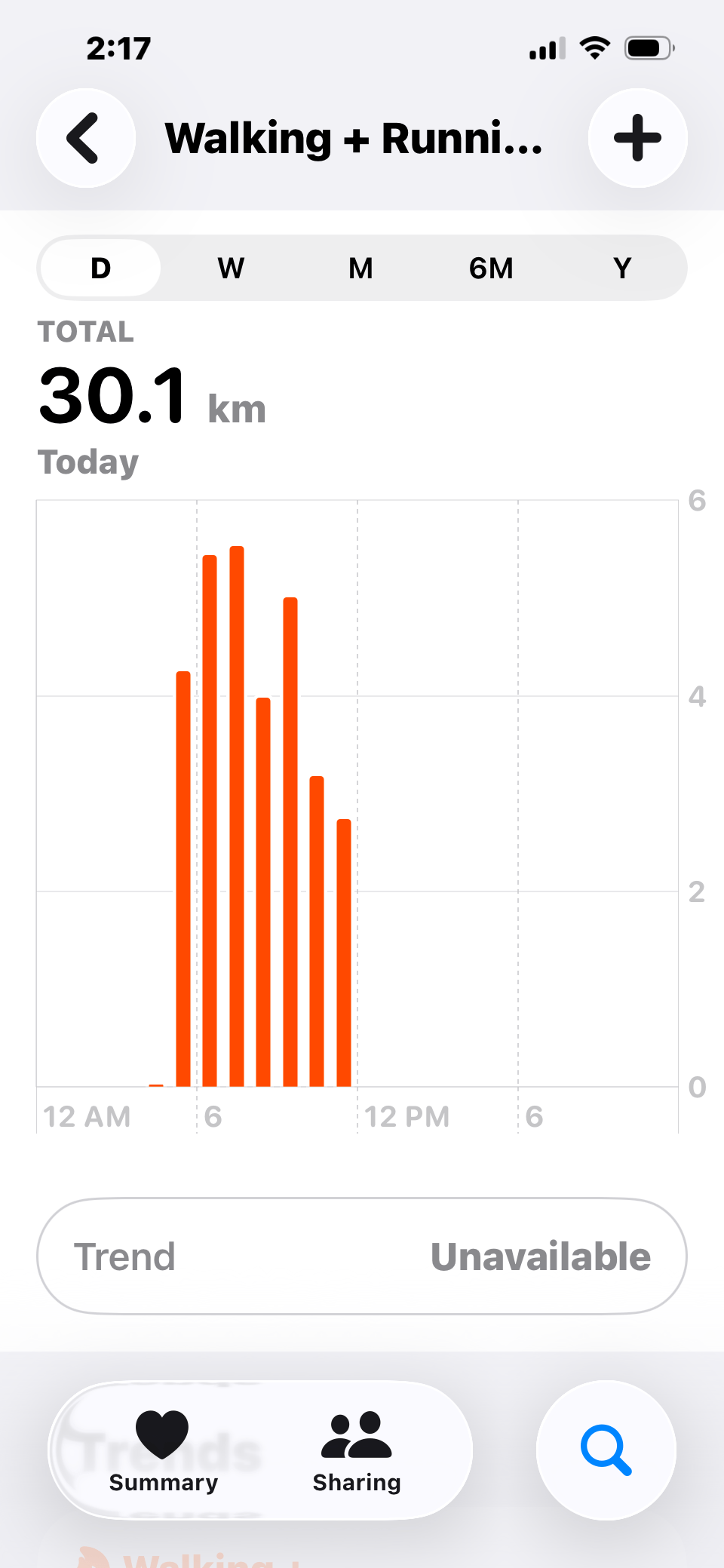Viewport: 724px width, 1568px height.
Task: Switch to the Y yearly view
Action: [621, 268]
